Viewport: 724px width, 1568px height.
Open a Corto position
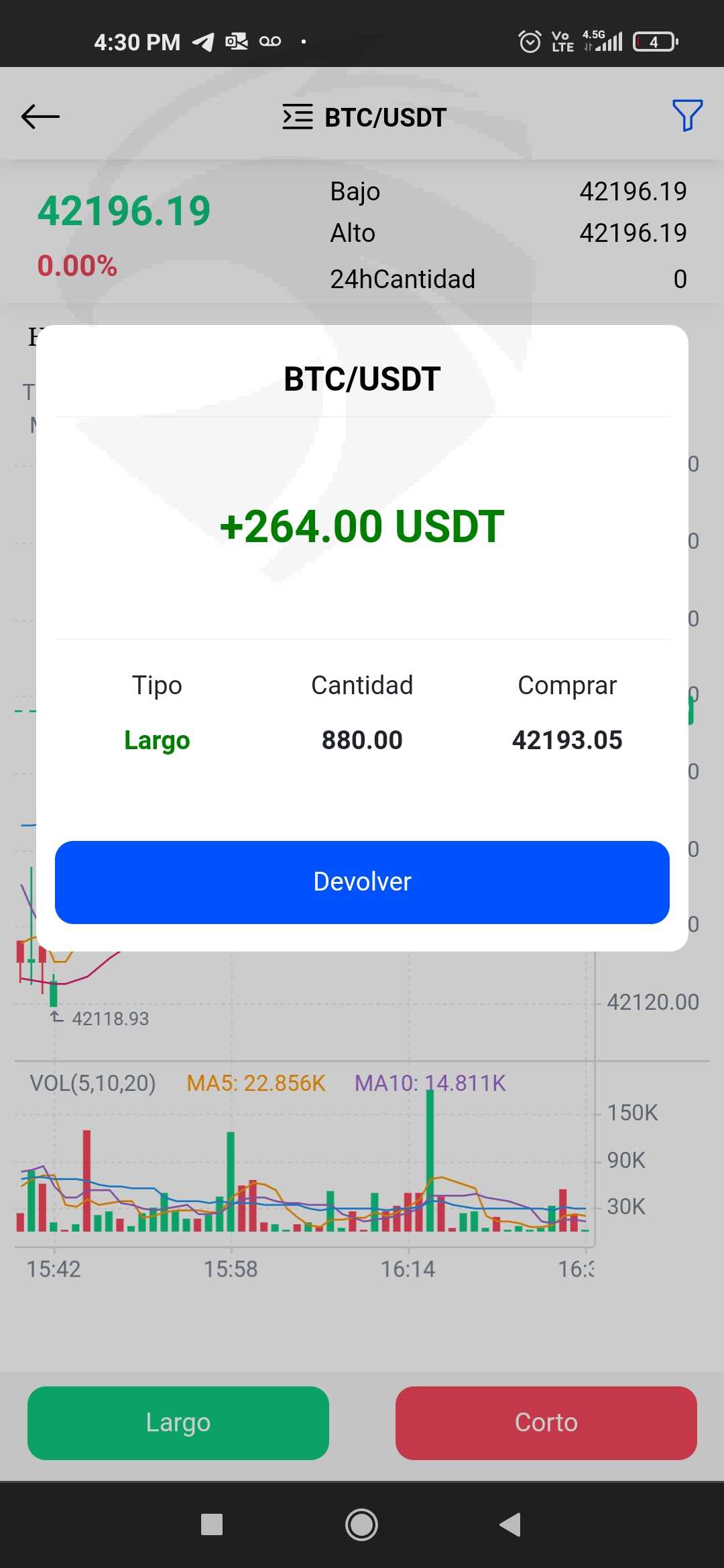[546, 1423]
